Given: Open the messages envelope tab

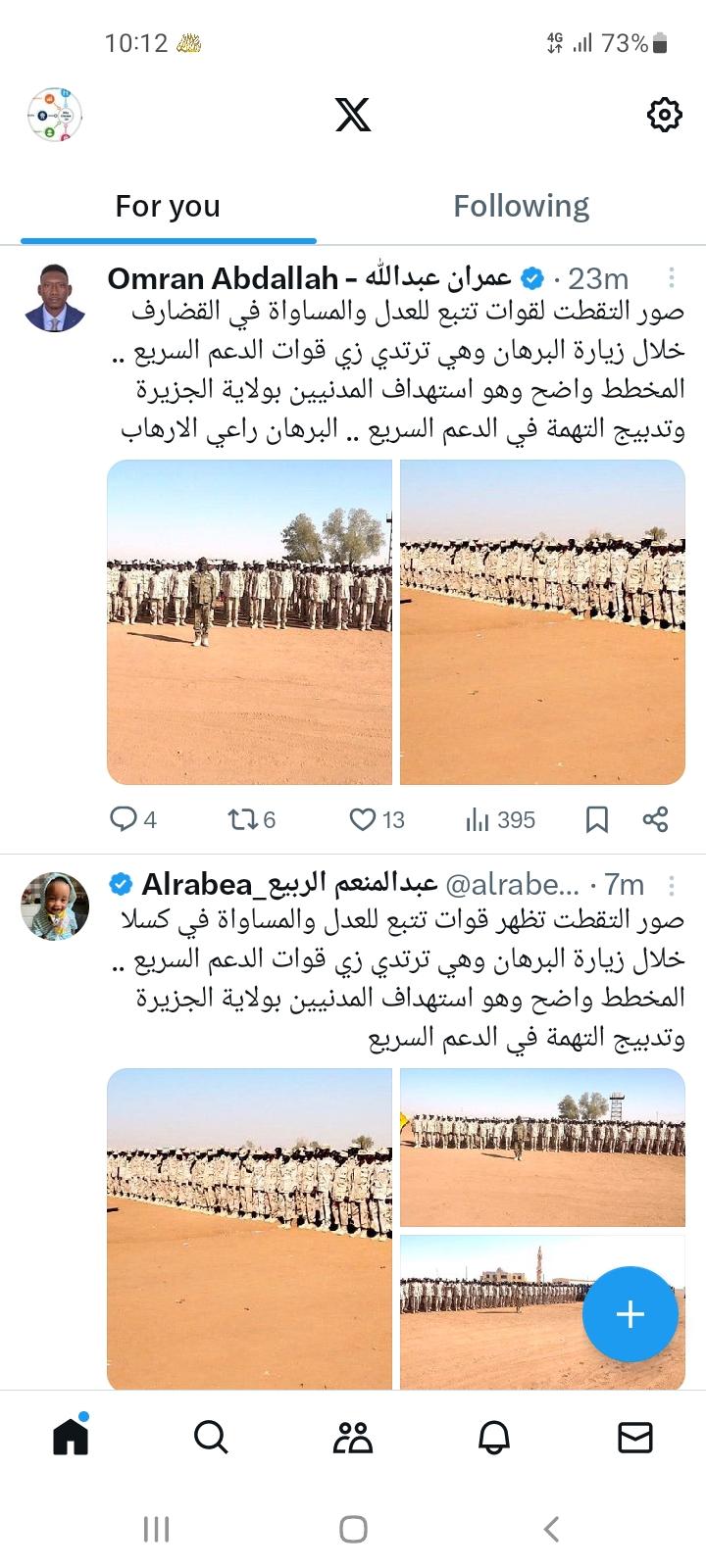Looking at the screenshot, I should 635,1438.
